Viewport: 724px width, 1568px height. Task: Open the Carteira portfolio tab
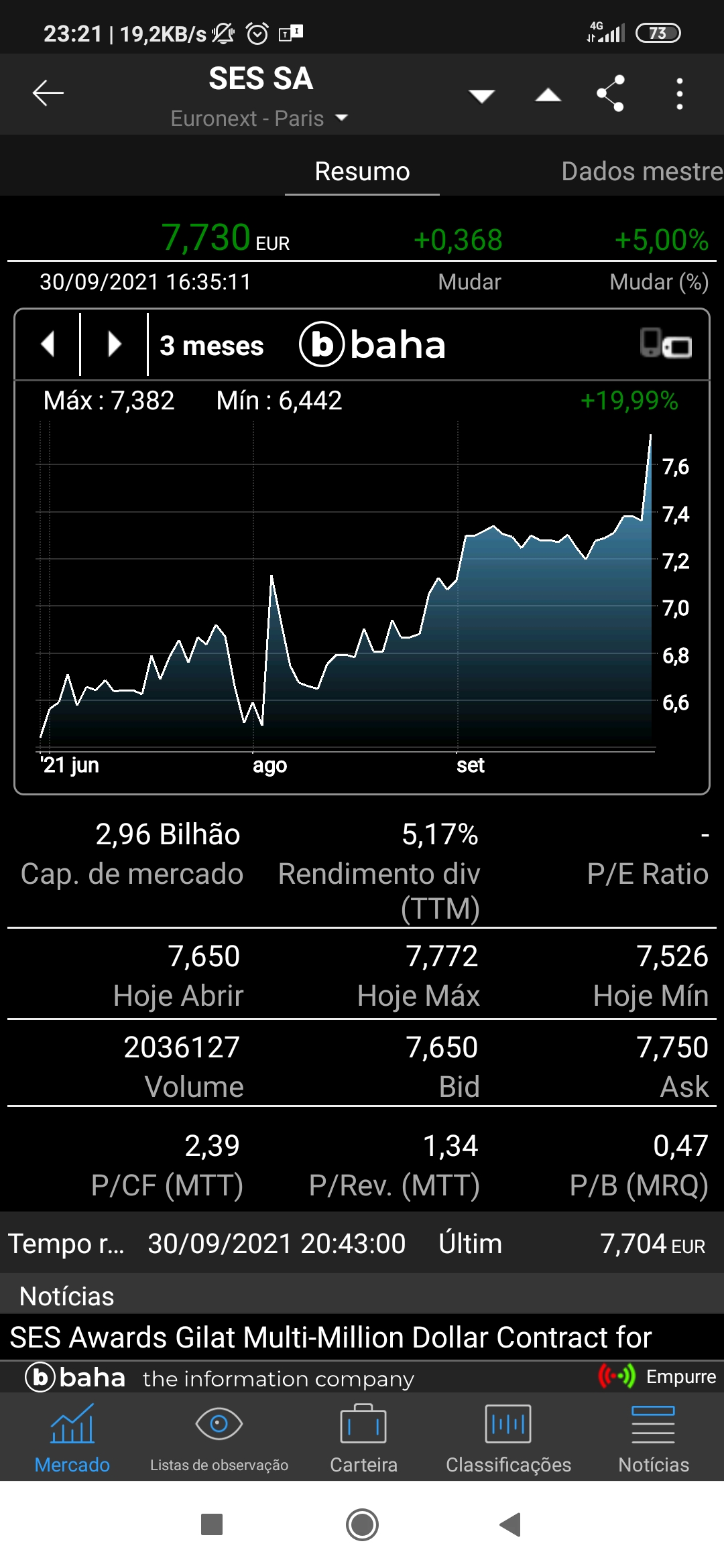[363, 1436]
